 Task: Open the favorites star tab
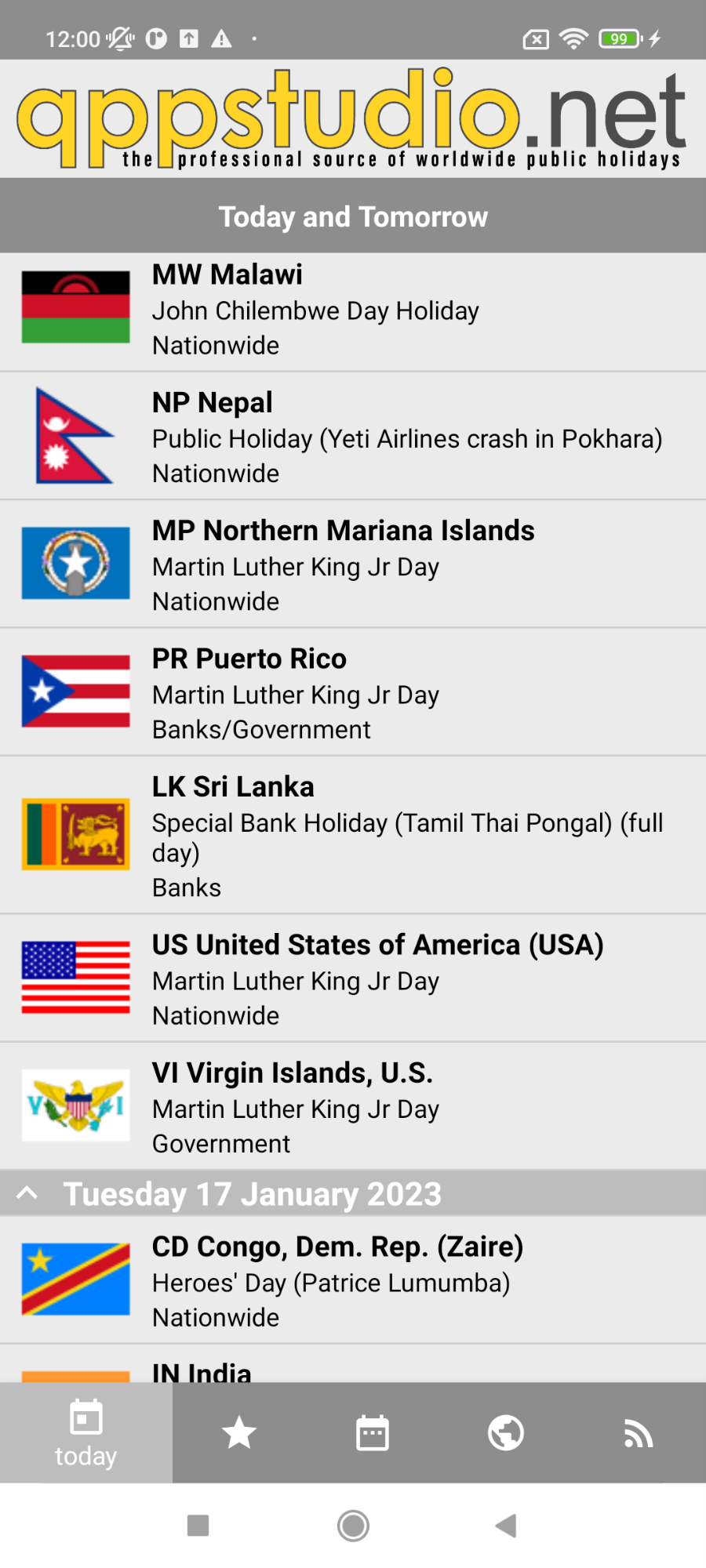tap(239, 1432)
